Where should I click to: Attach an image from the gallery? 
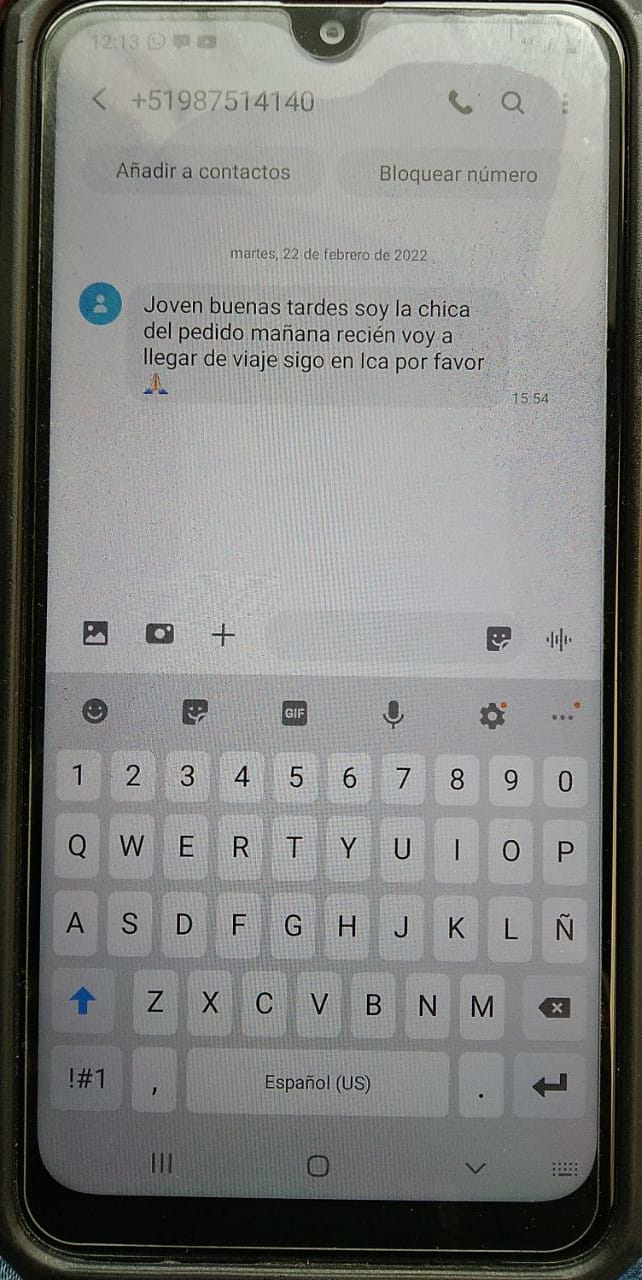point(95,634)
